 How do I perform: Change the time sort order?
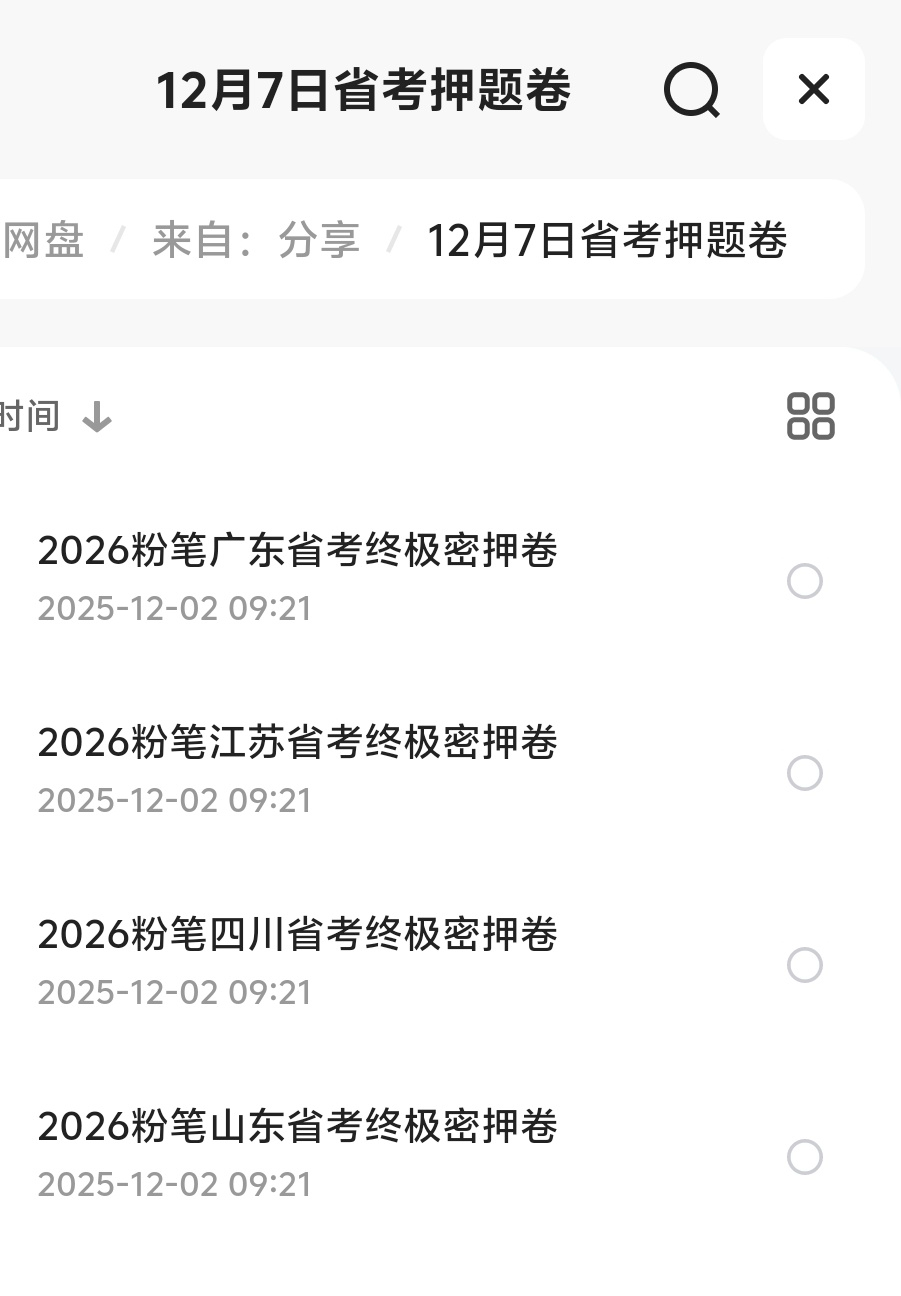[x=58, y=416]
